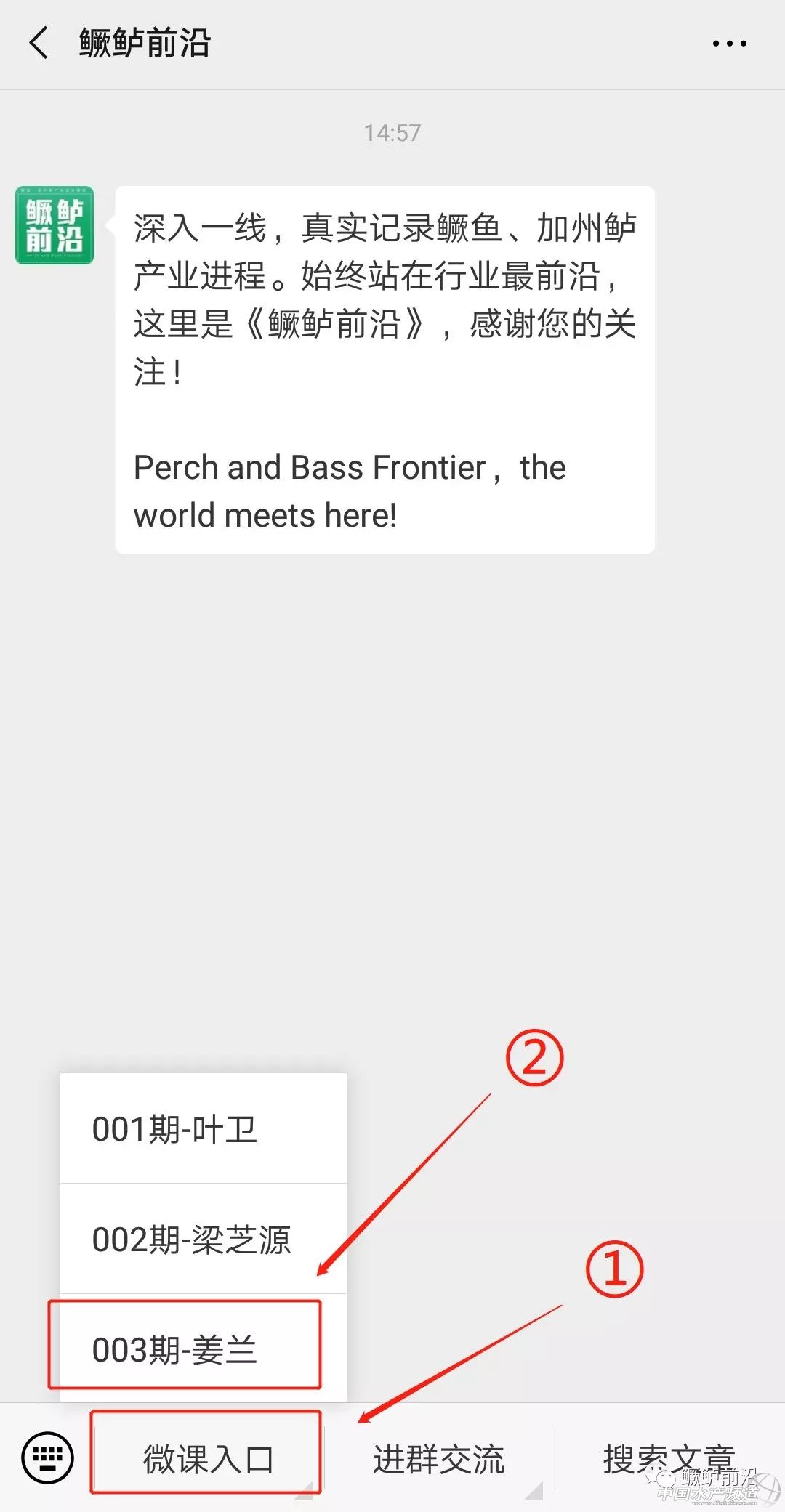The image size is (785, 1512).
Task: Open 搜索文章 to search articles
Action: pos(669,1459)
